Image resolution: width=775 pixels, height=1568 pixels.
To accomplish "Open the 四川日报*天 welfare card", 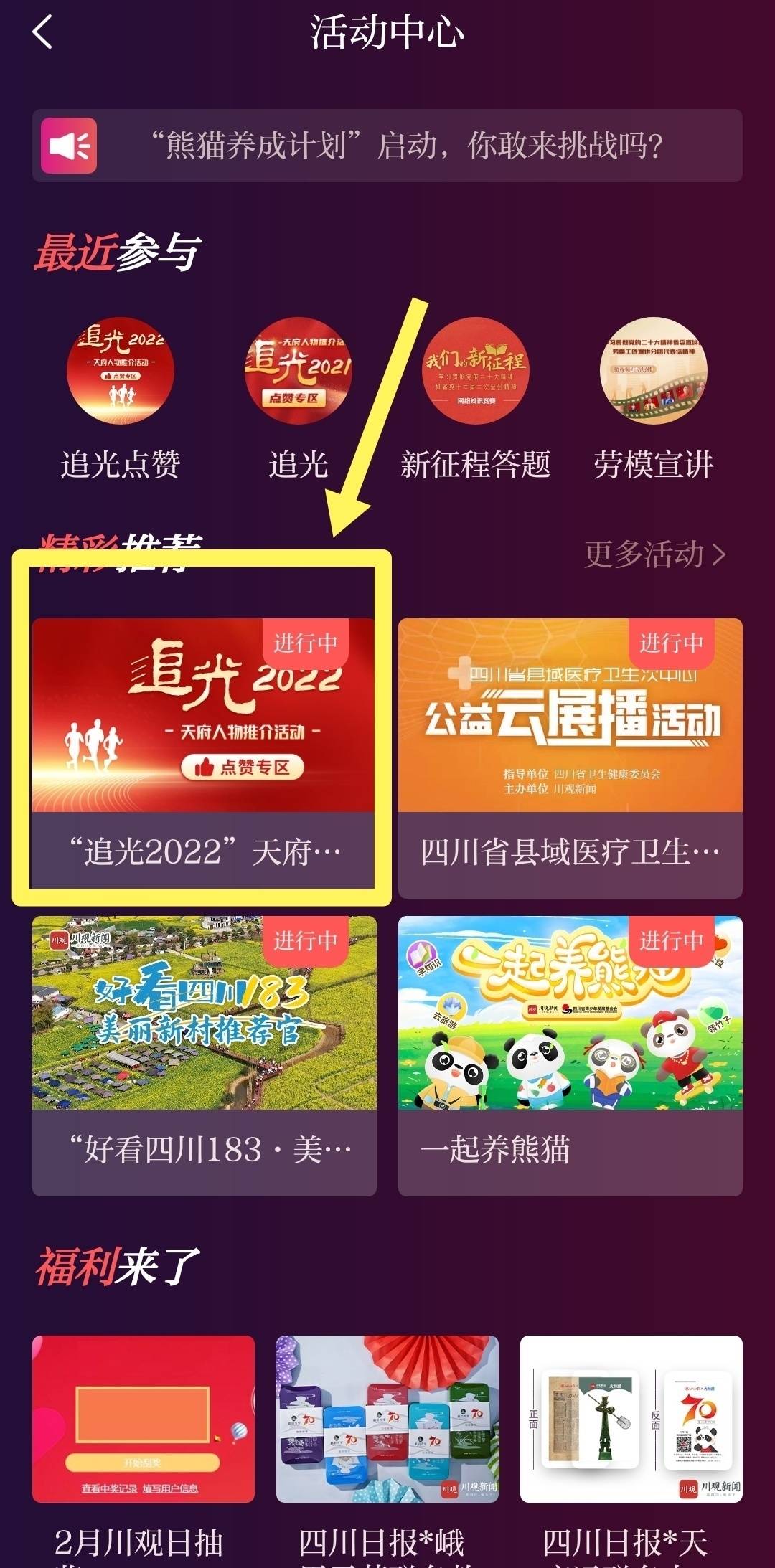I will [x=631, y=1427].
